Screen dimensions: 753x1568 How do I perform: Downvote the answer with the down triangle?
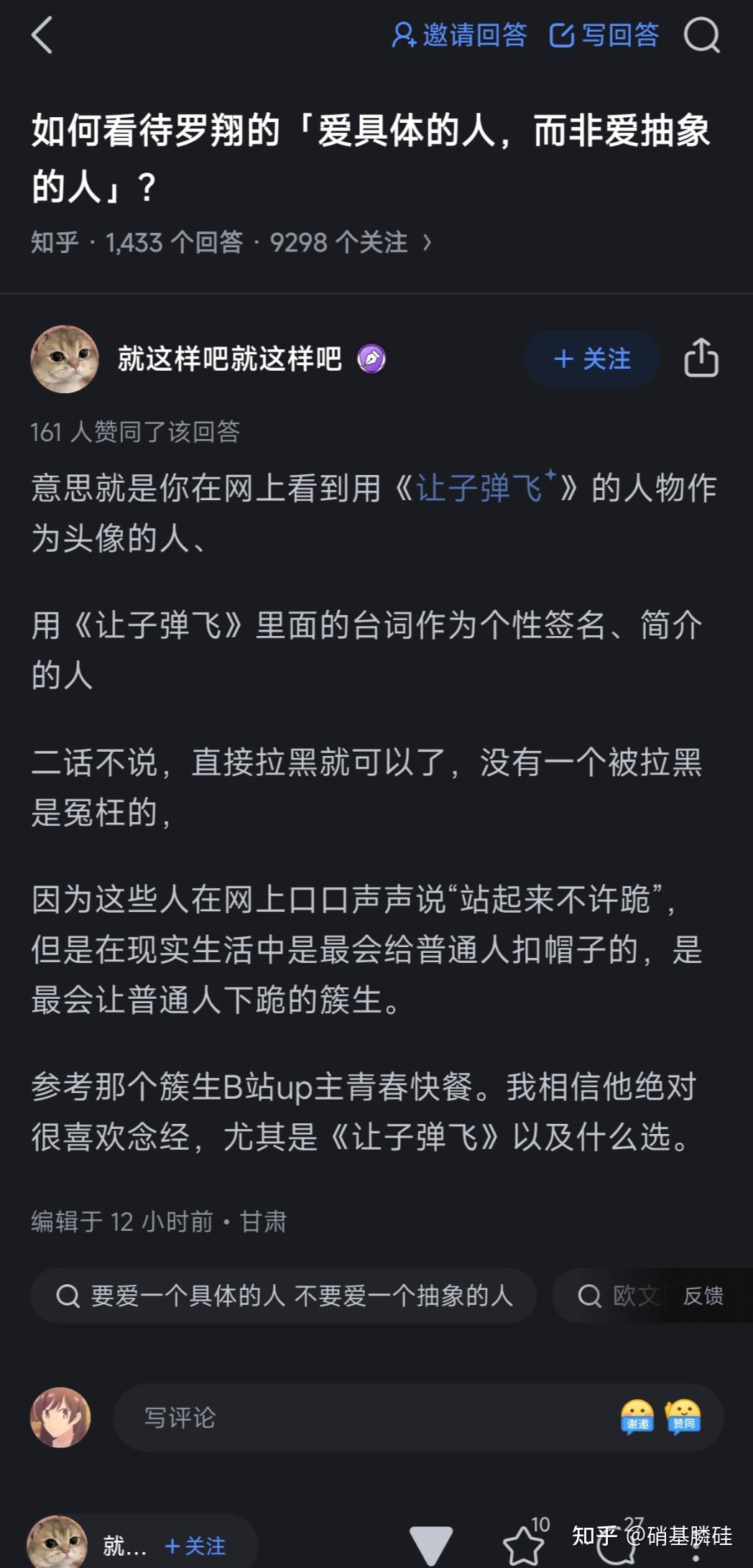pyautogui.click(x=431, y=1544)
